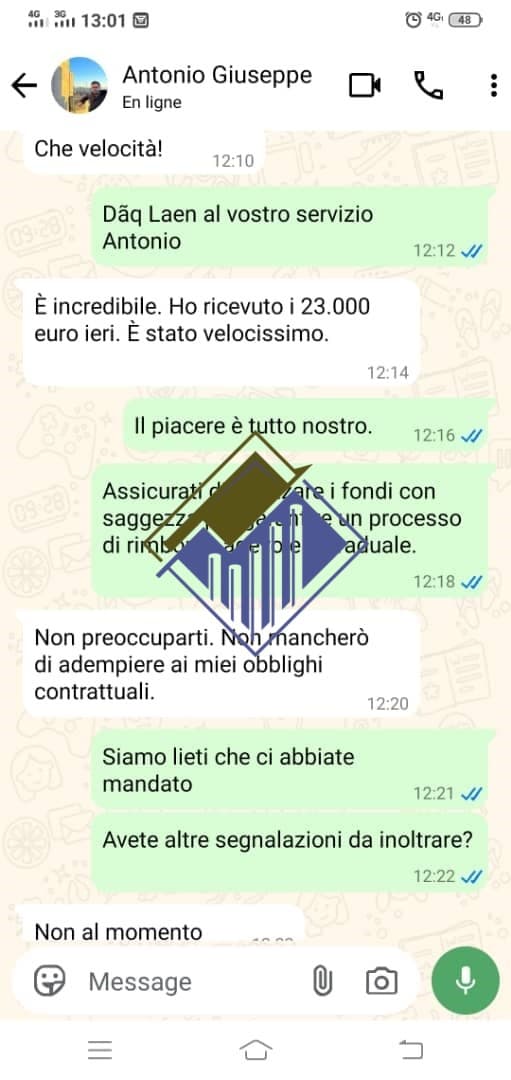The width and height of the screenshot is (511, 1080).
Task: Tap the system back navigation button
Action: tap(410, 1050)
